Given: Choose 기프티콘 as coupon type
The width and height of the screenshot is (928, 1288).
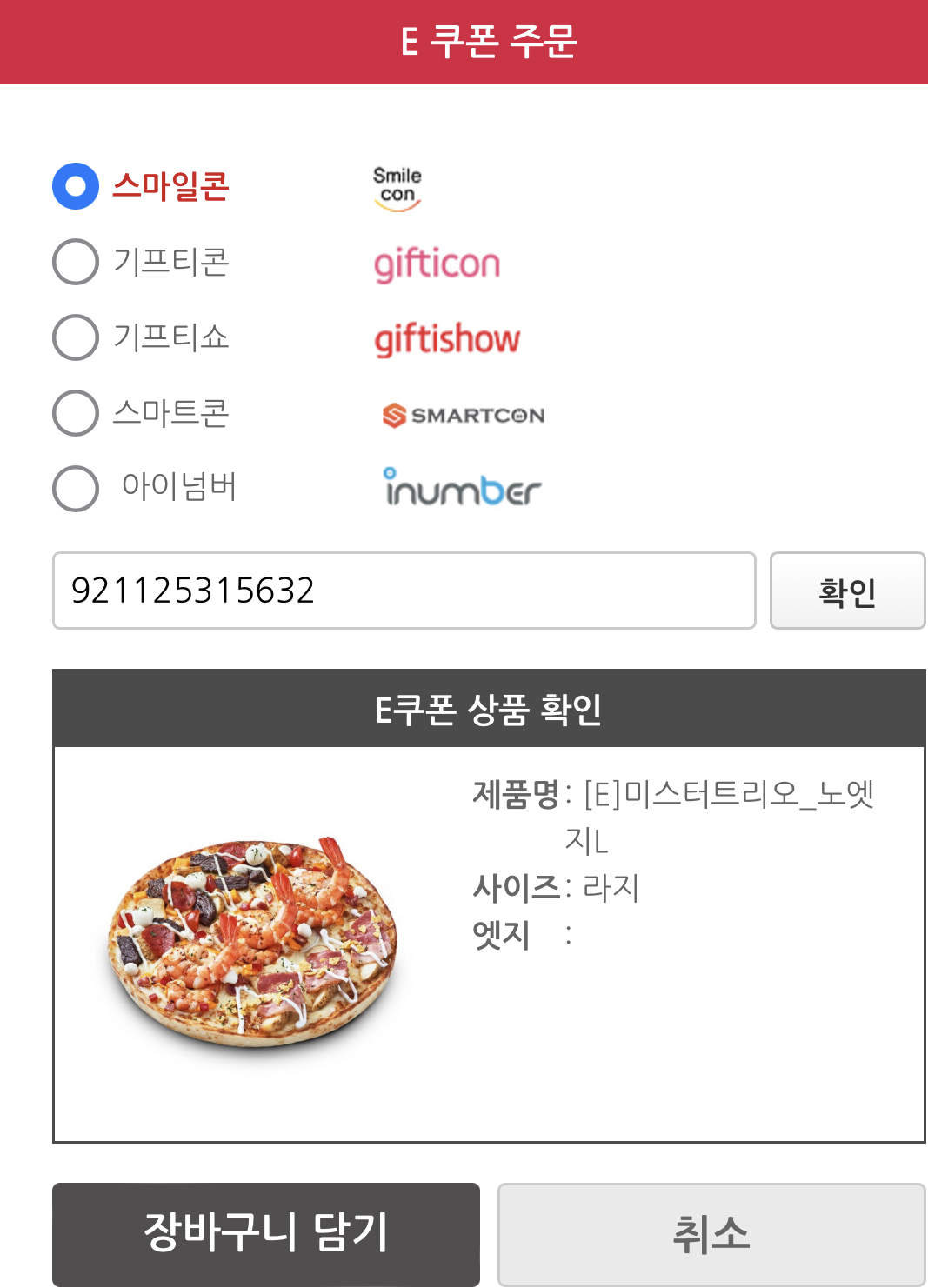Looking at the screenshot, I should [76, 262].
